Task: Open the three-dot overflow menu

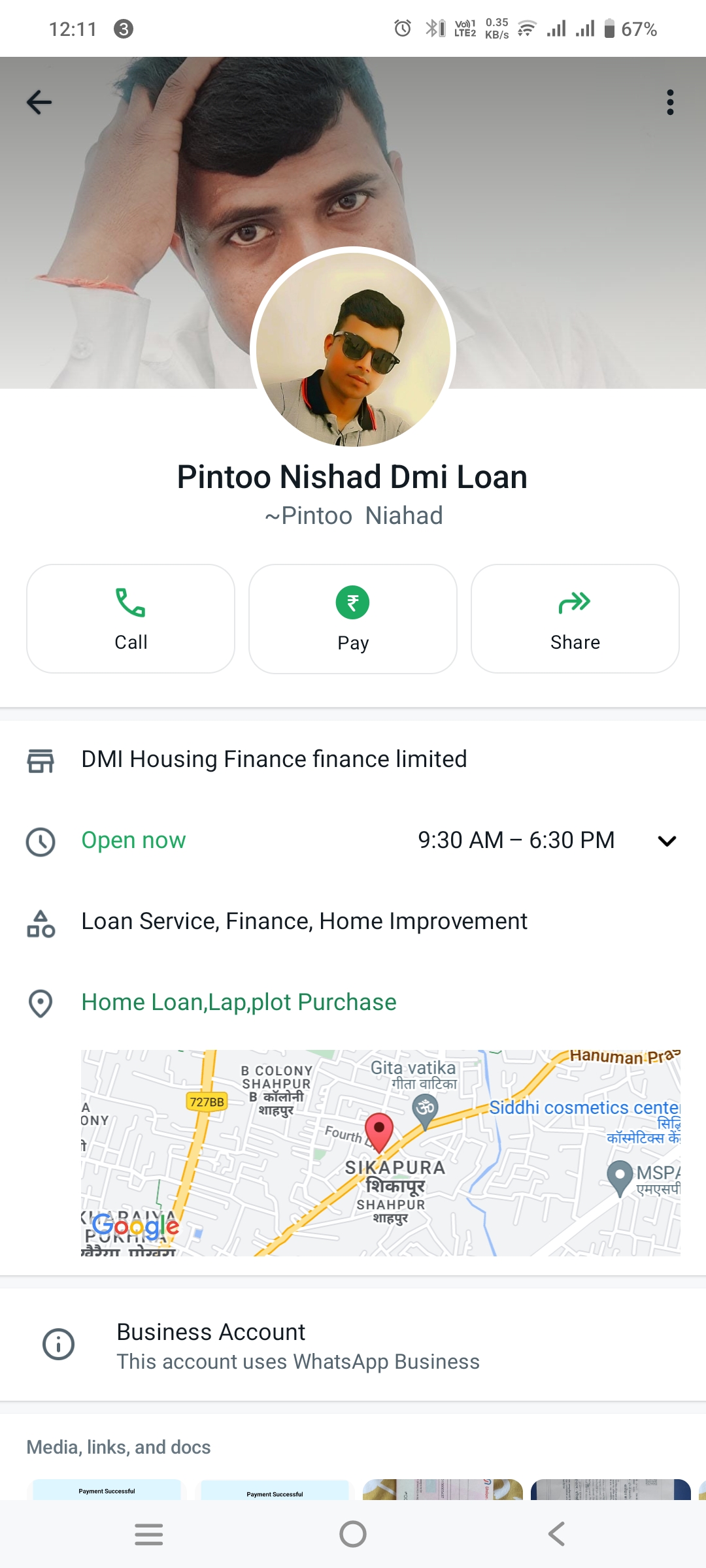Action: pyautogui.click(x=669, y=103)
